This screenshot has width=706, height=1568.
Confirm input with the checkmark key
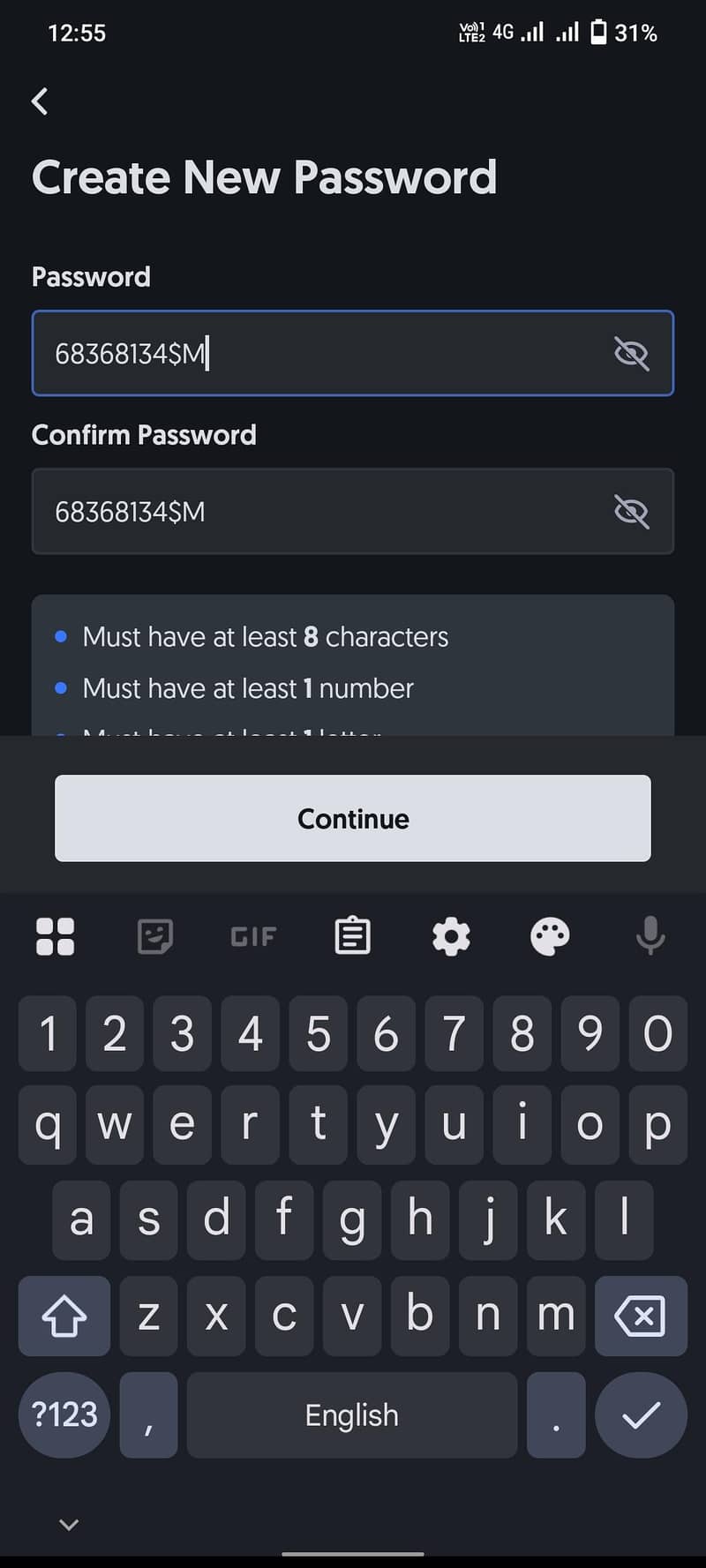click(641, 1414)
